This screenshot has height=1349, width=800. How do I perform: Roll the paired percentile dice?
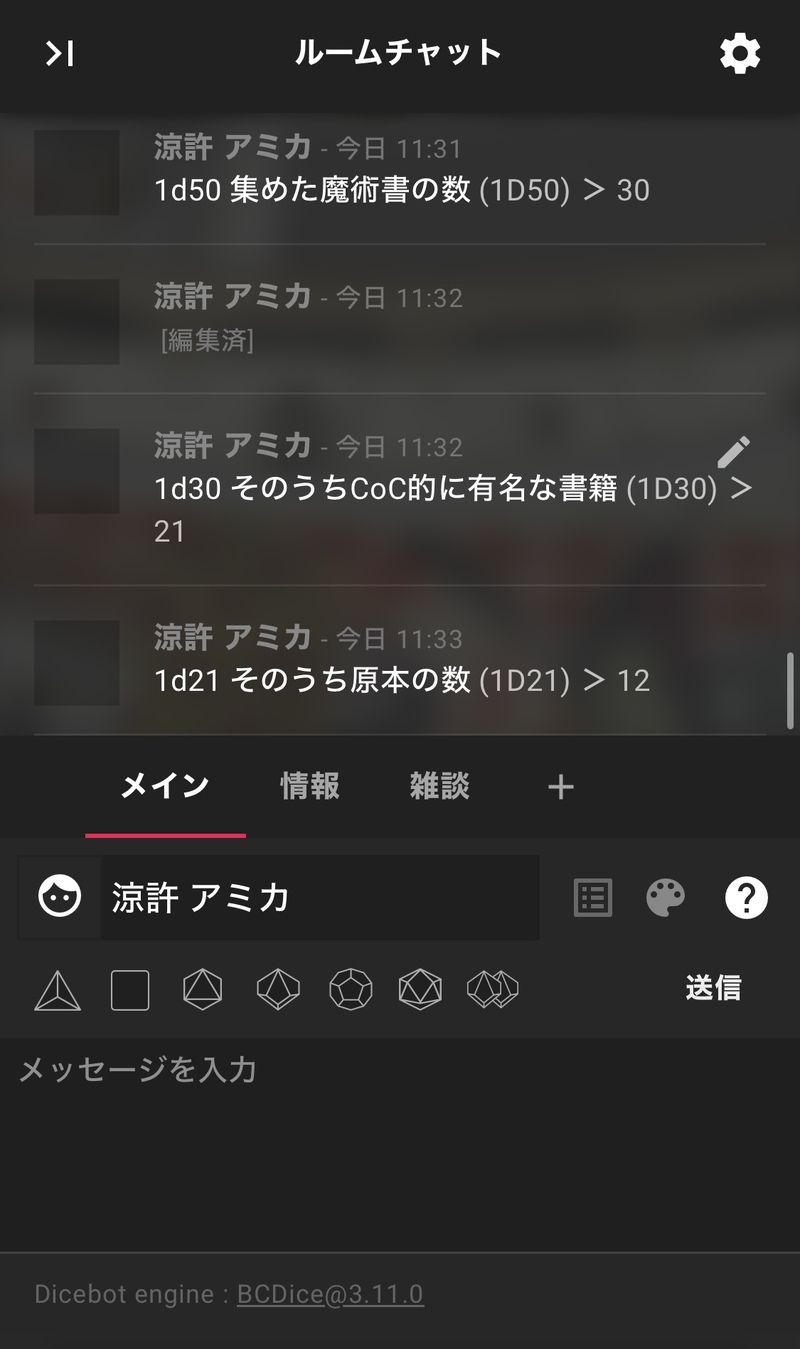pyautogui.click(x=493, y=991)
